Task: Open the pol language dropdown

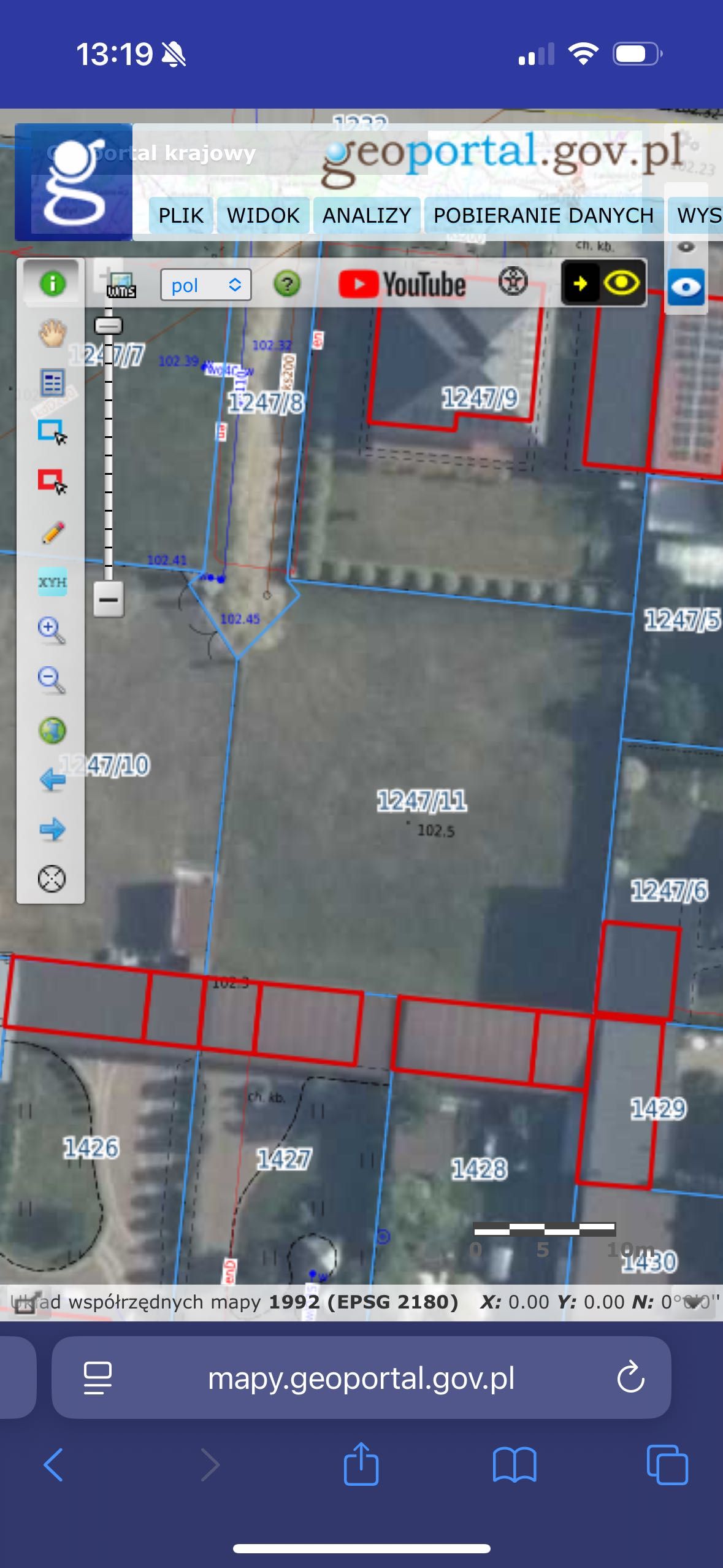Action: coord(205,285)
